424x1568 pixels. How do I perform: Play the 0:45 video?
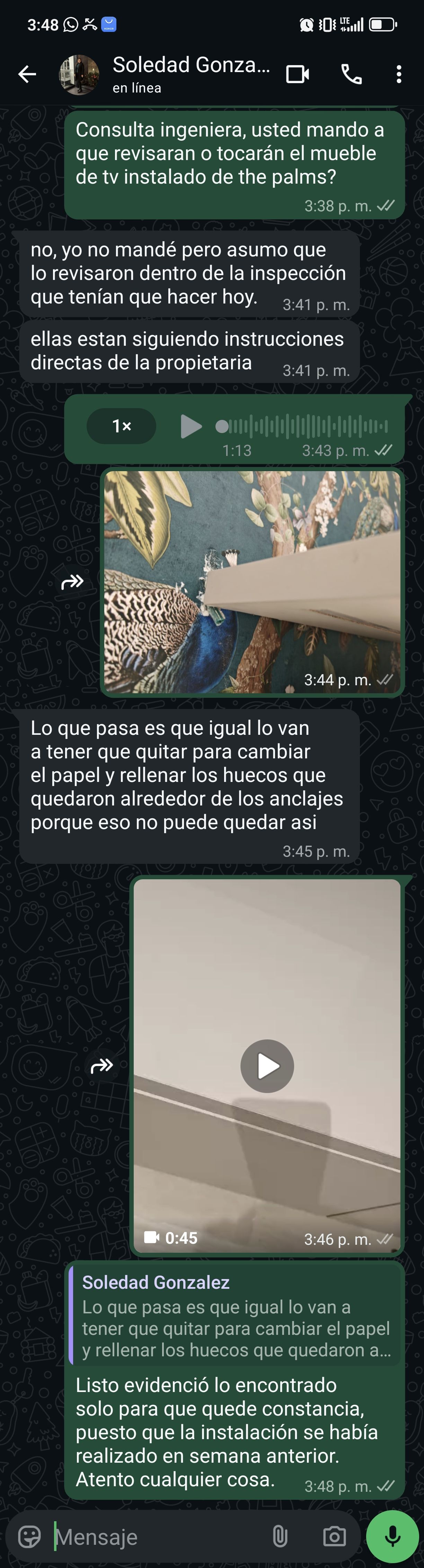pos(267,1066)
